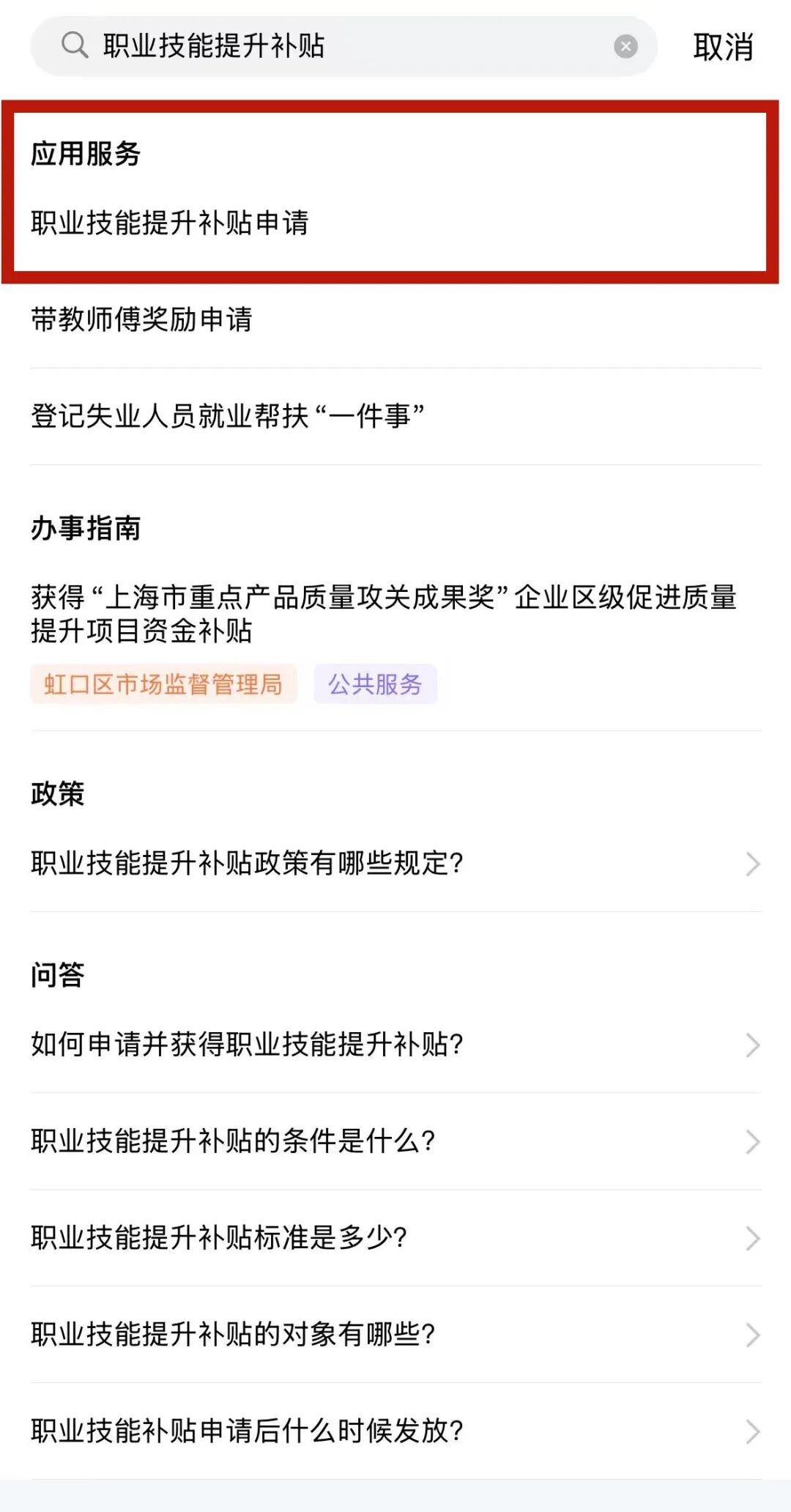Open 登记失业人员就业帮扶"一件事"
This screenshot has width=791, height=1512.
(227, 416)
